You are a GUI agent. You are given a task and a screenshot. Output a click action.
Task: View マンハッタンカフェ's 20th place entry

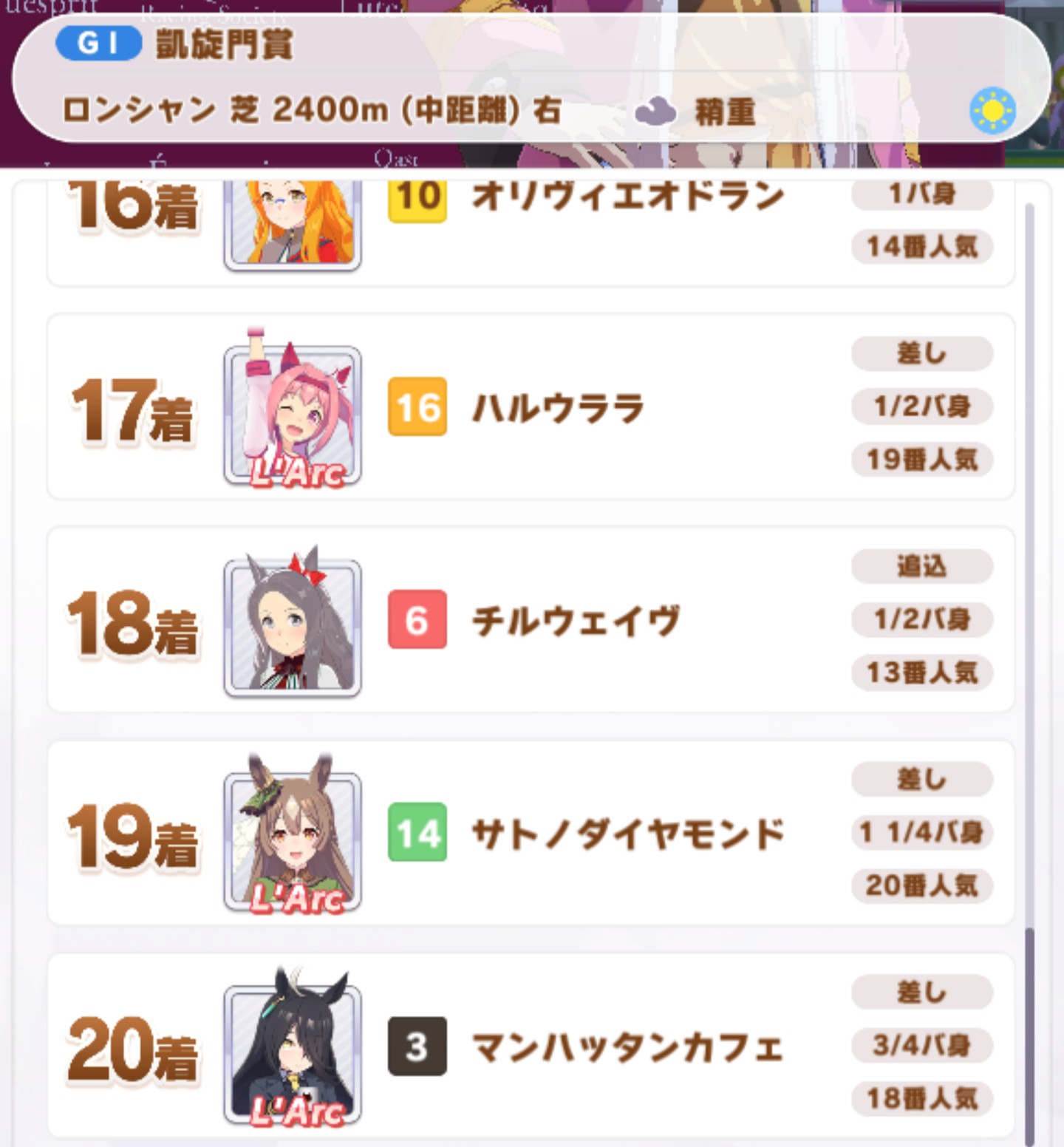tap(627, 1046)
